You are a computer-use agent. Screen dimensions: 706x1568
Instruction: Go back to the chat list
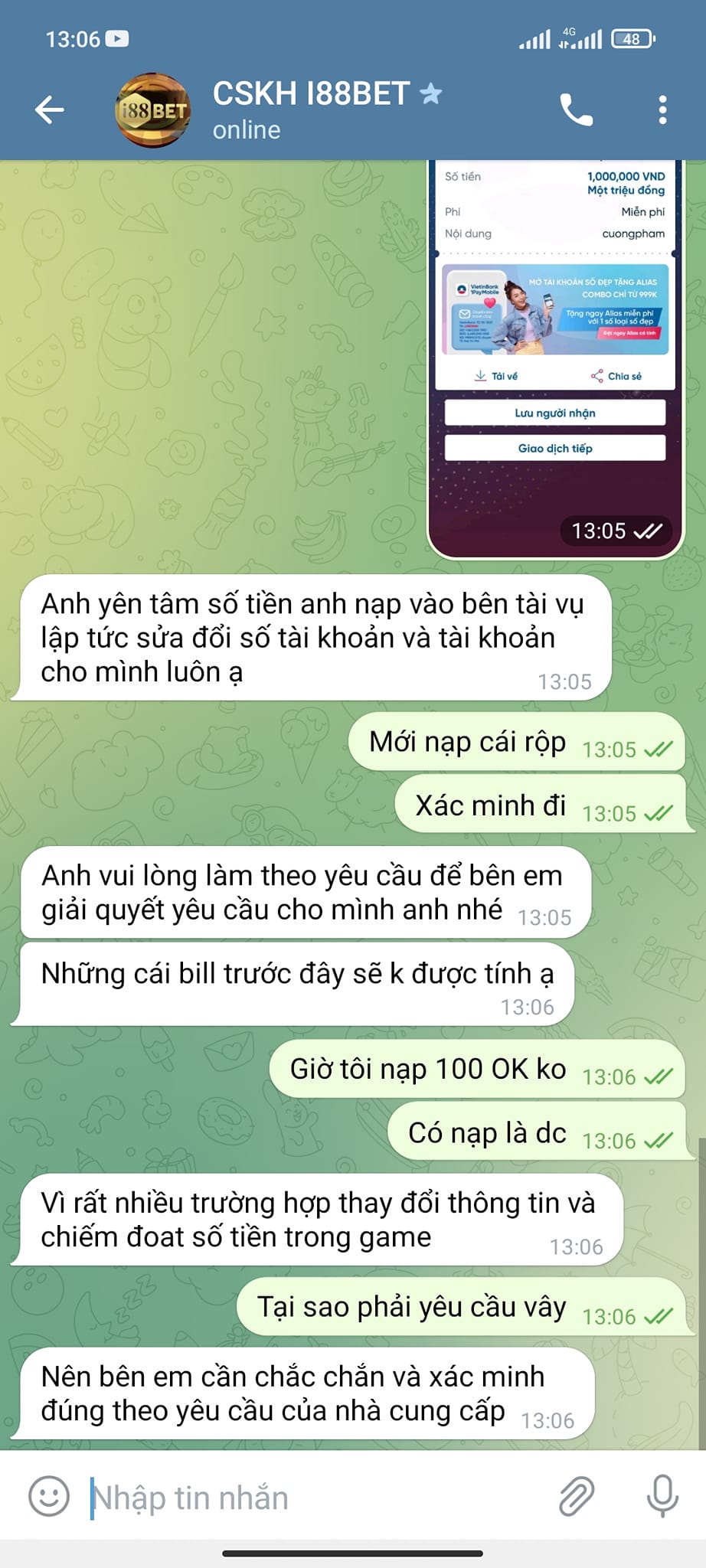tap(50, 109)
